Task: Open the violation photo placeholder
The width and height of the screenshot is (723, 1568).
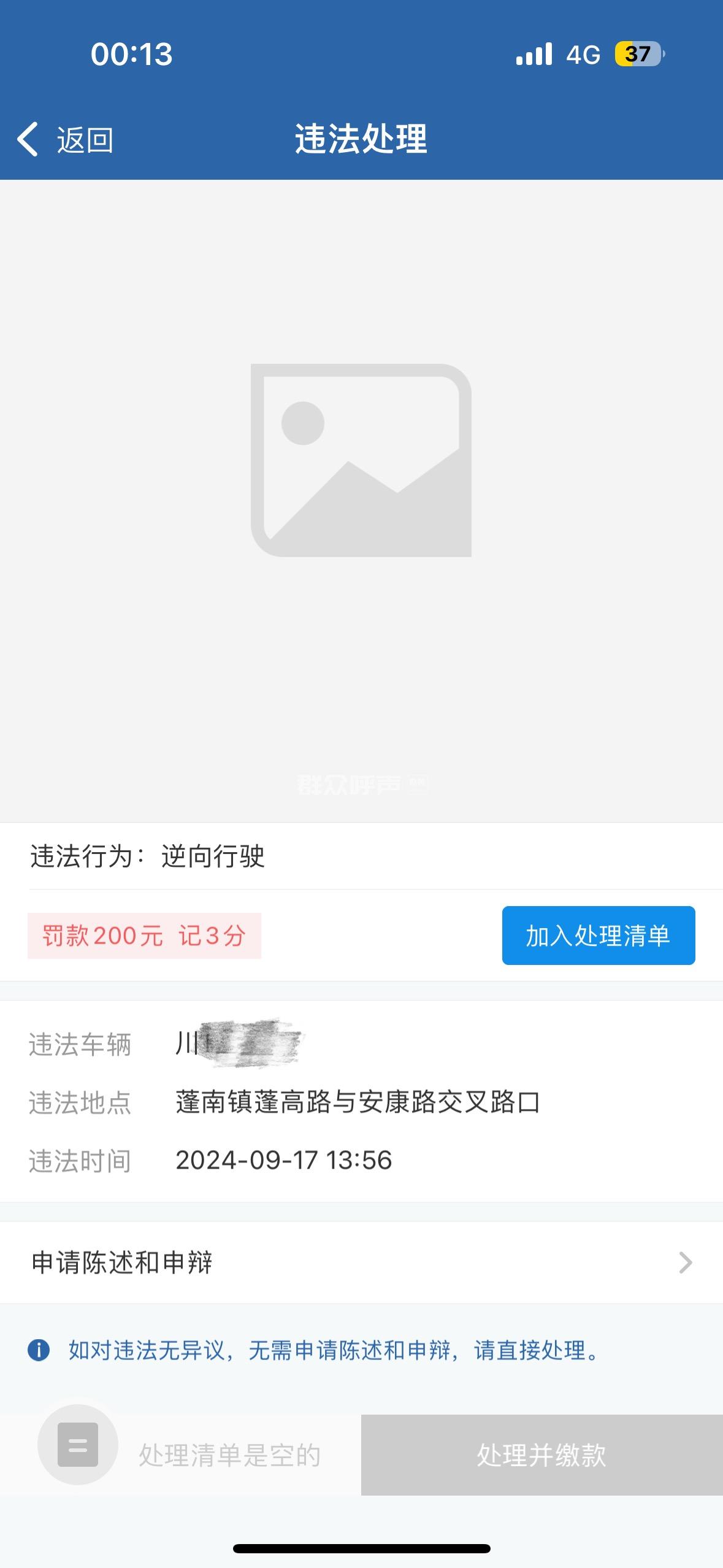Action: pos(361,460)
